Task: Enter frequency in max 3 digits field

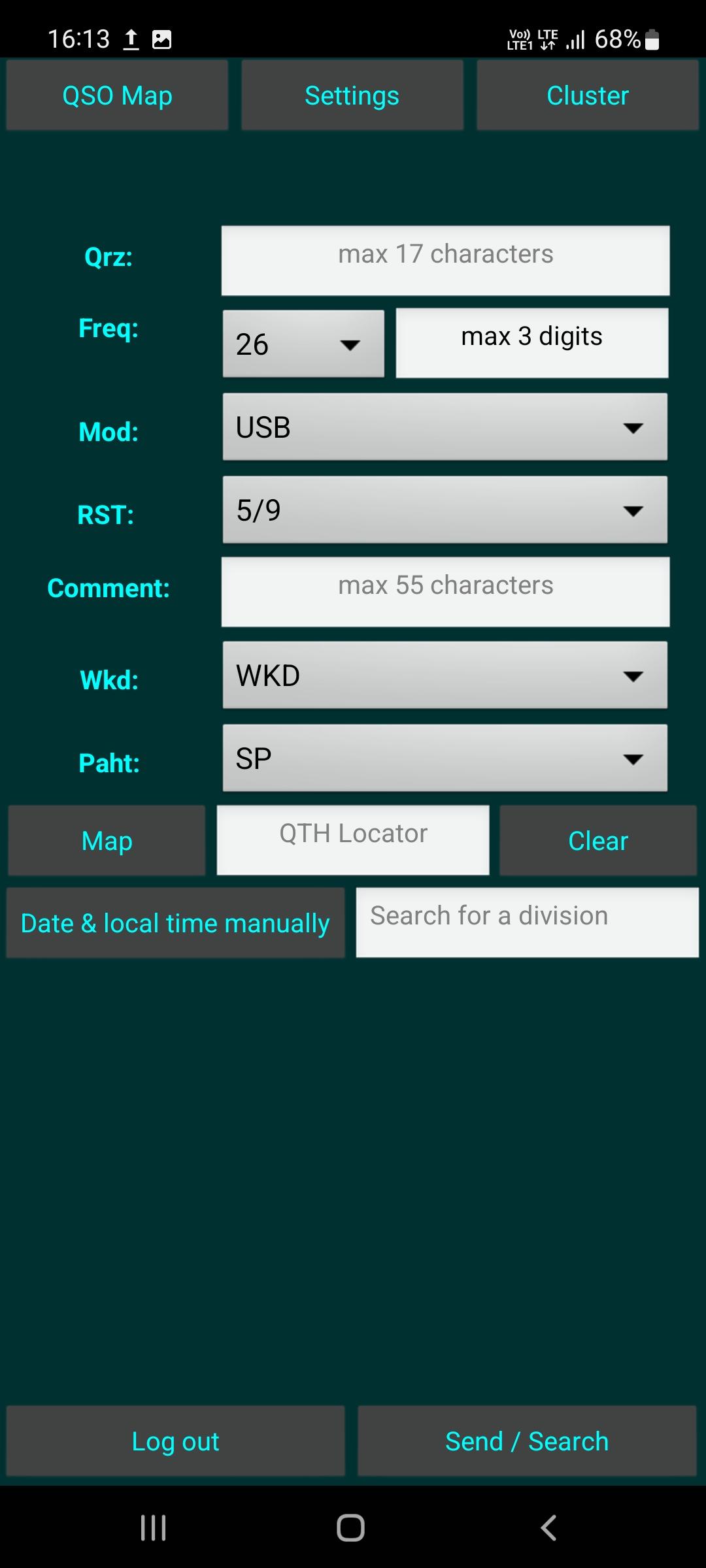Action: click(532, 343)
